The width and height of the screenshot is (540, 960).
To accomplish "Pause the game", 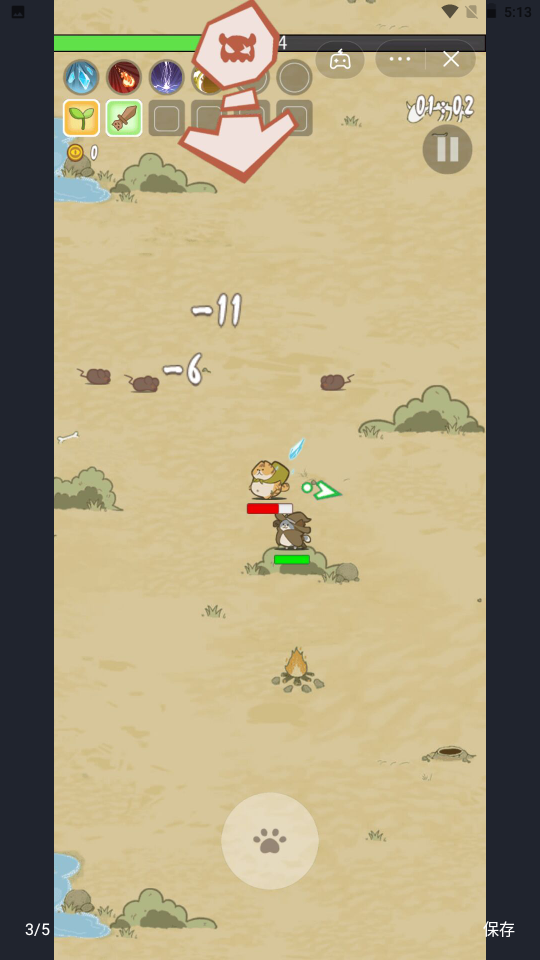I will (447, 149).
